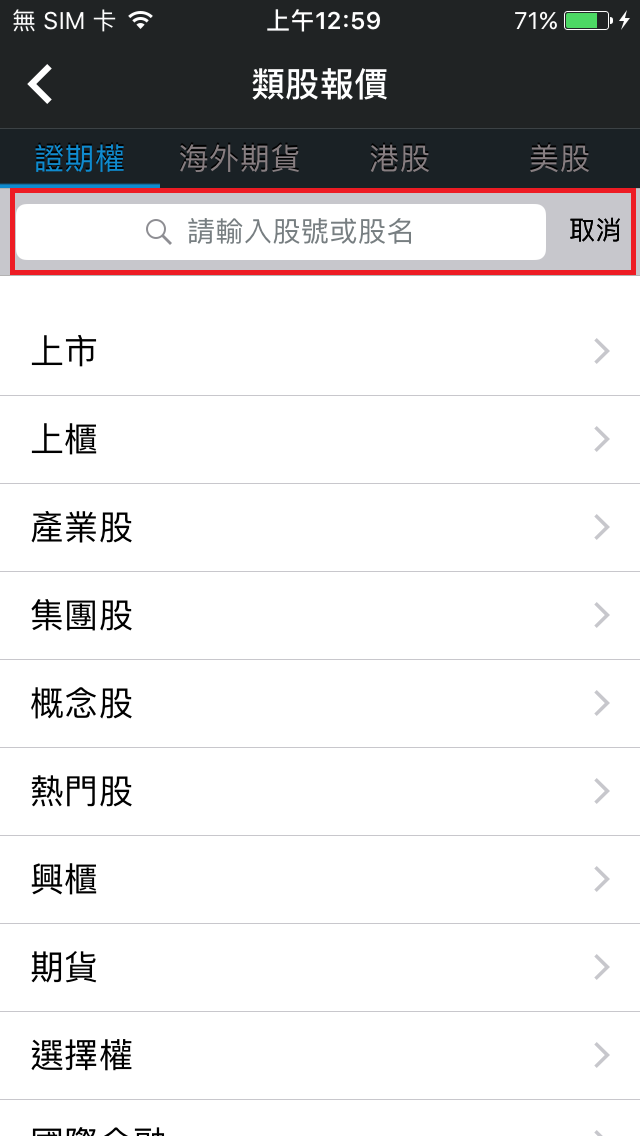Open the 集團股 list
The height and width of the screenshot is (1136, 640).
pyautogui.click(x=320, y=616)
